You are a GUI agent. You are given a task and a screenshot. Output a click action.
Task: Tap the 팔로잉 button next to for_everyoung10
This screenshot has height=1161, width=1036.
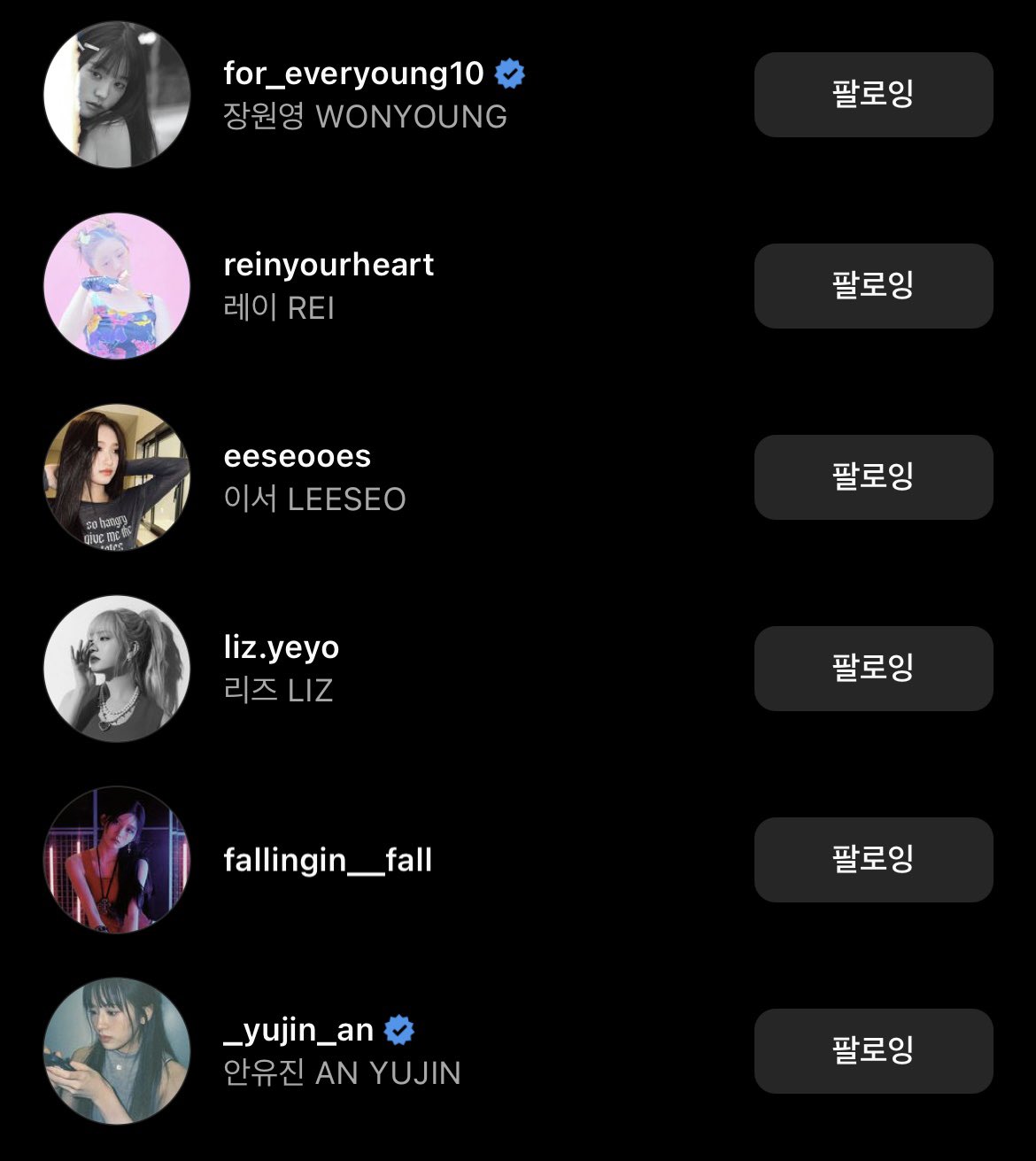tap(873, 95)
